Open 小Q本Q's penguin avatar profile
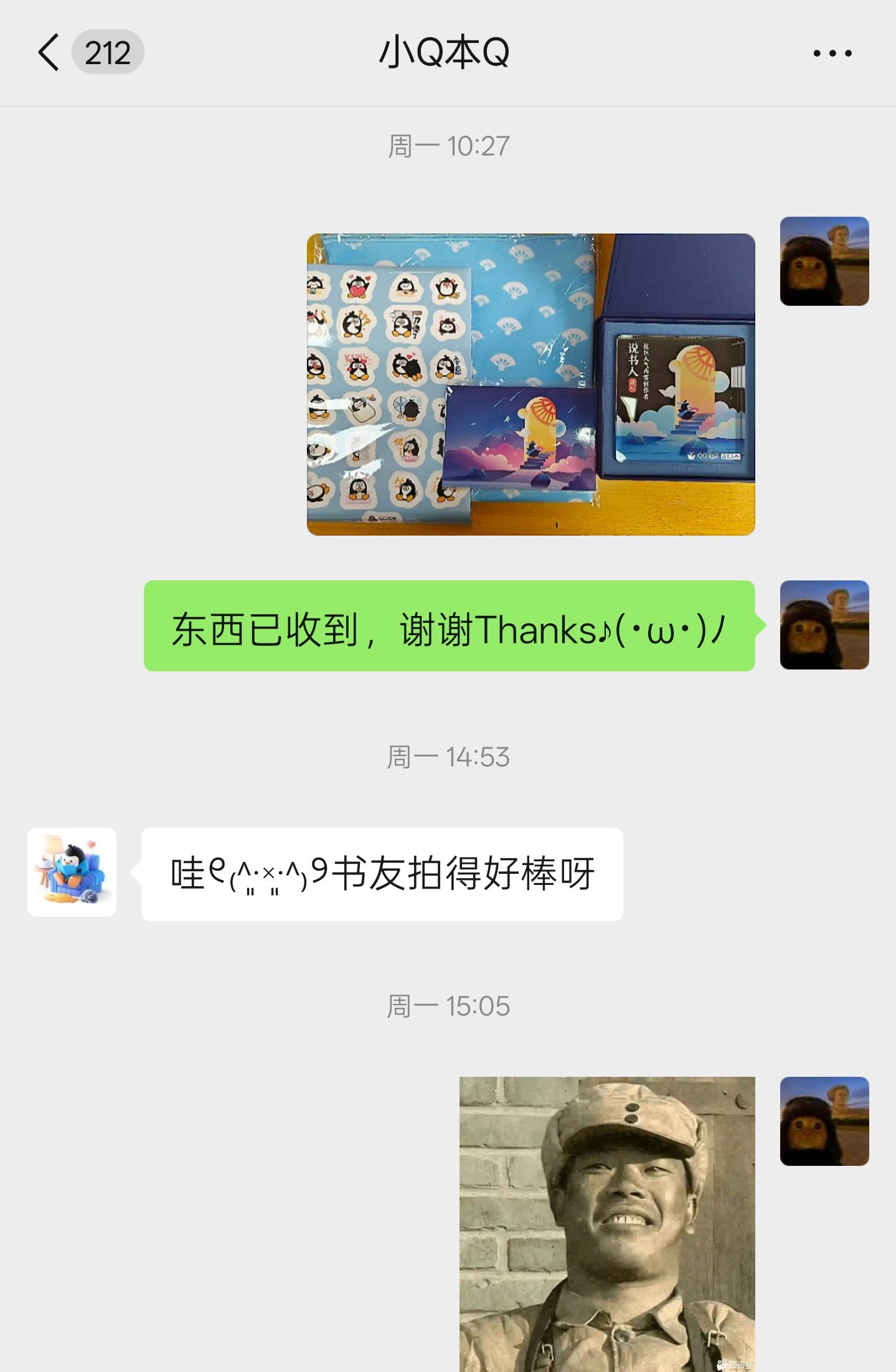896x1372 pixels. pyautogui.click(x=72, y=872)
